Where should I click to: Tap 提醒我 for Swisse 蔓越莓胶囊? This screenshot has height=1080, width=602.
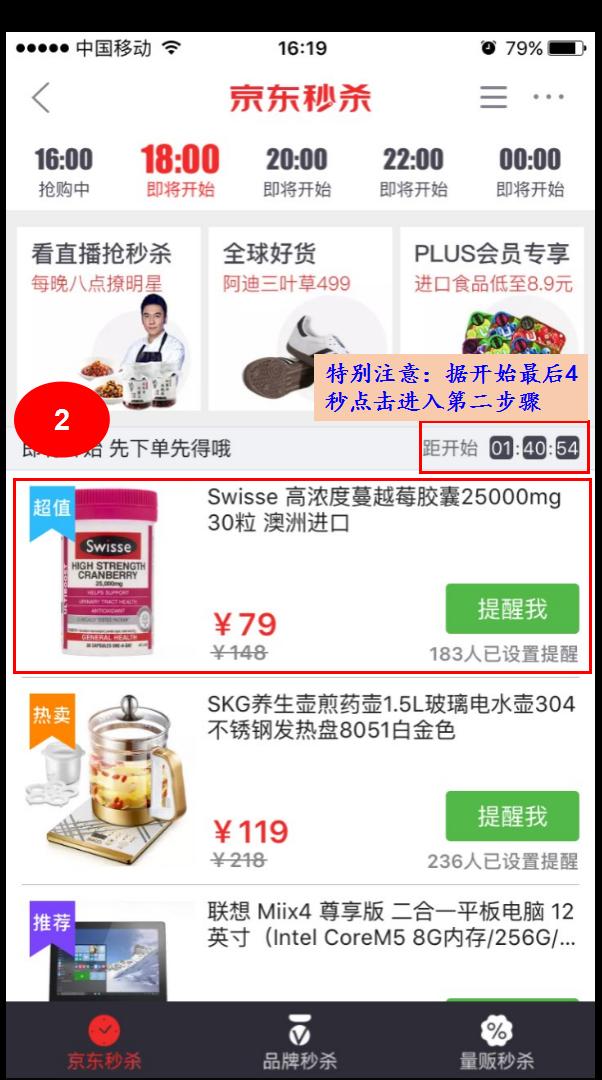(512, 609)
